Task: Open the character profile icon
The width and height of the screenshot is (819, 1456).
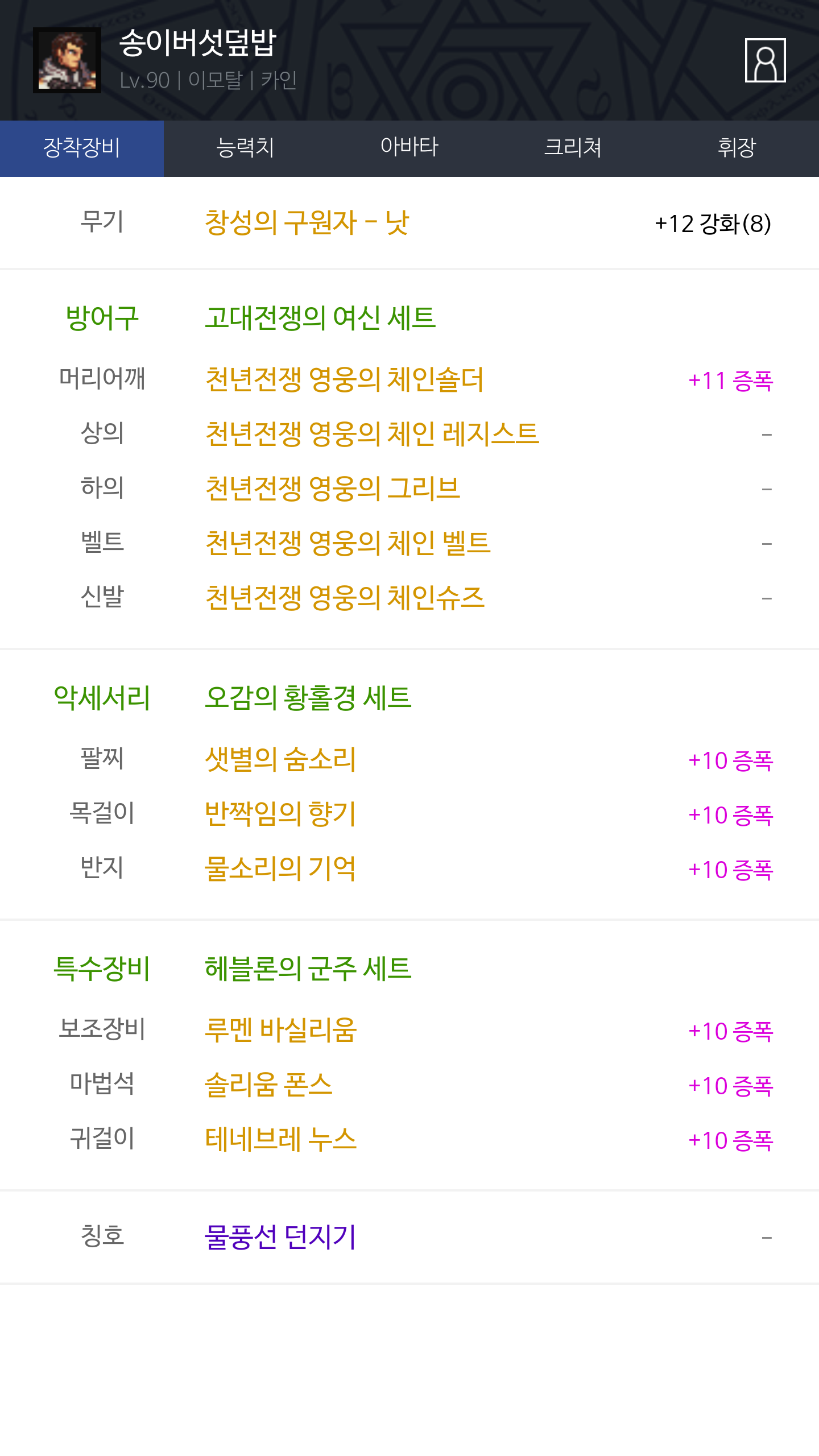Action: [765, 60]
